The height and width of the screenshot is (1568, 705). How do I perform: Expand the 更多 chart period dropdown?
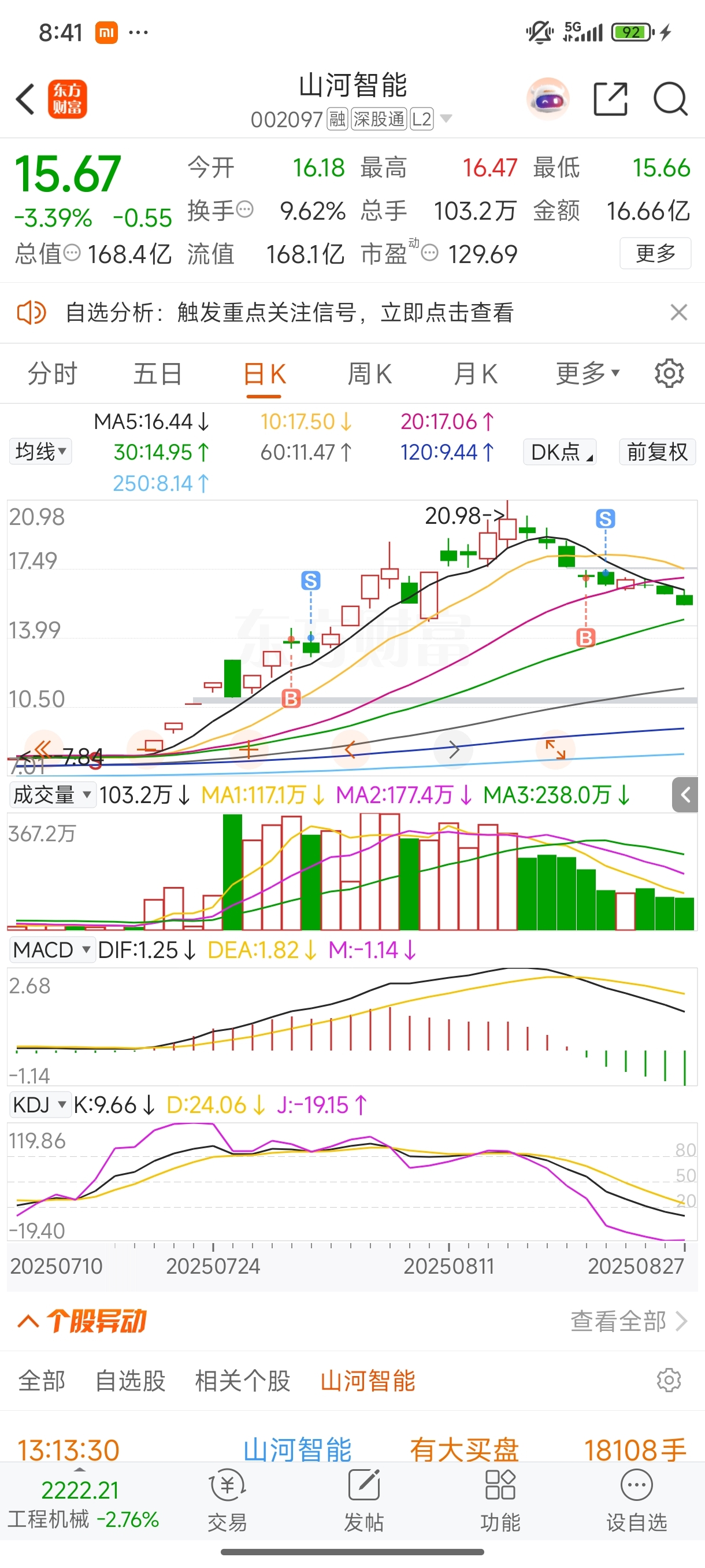tap(587, 373)
